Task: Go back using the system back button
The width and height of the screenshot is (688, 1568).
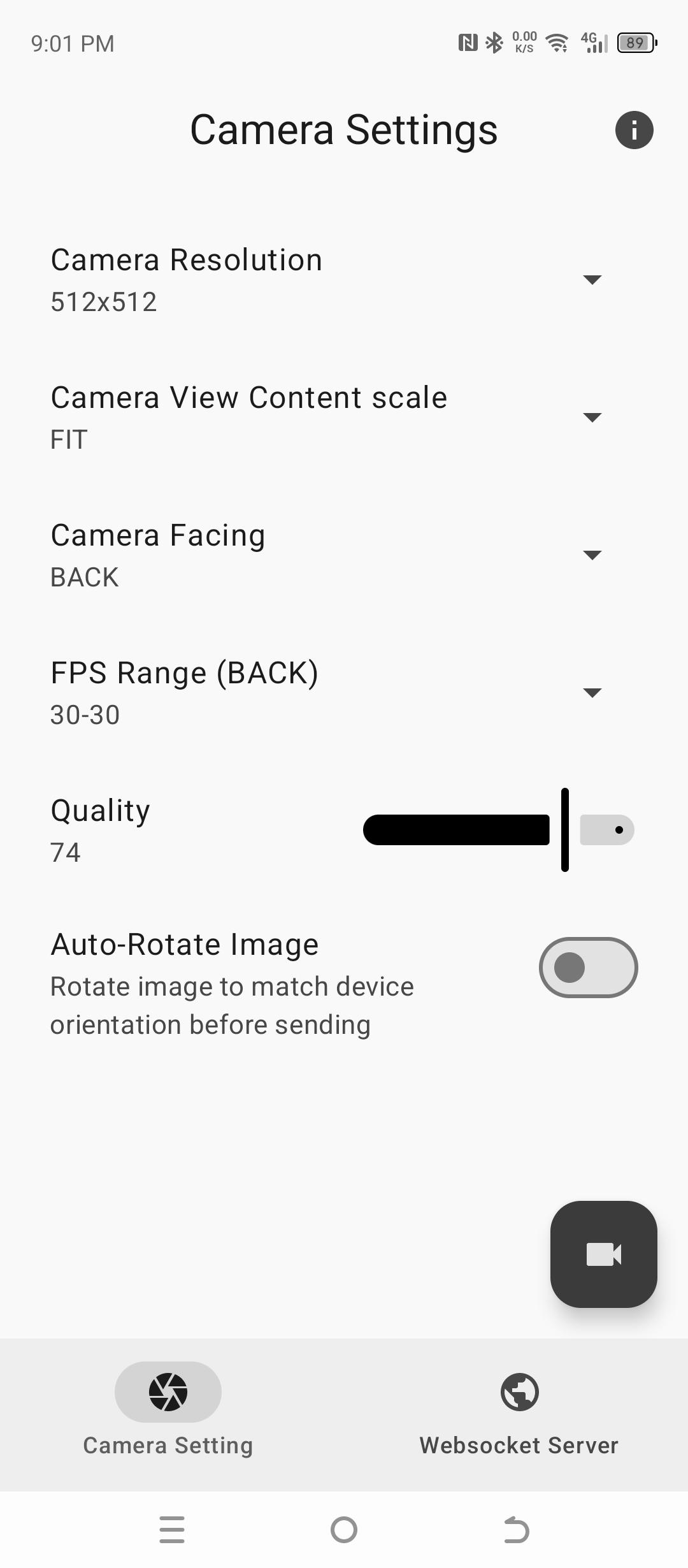Action: pos(516,1530)
